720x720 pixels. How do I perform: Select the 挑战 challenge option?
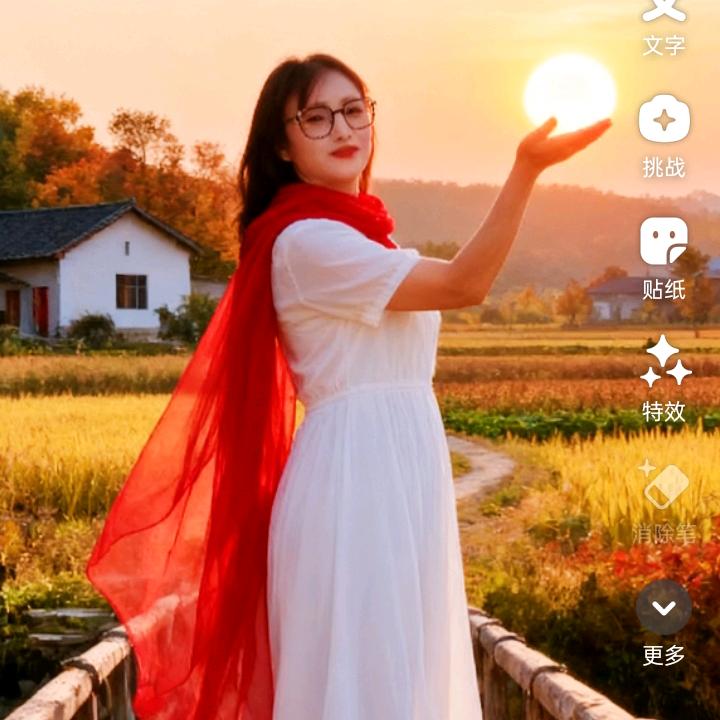(664, 137)
